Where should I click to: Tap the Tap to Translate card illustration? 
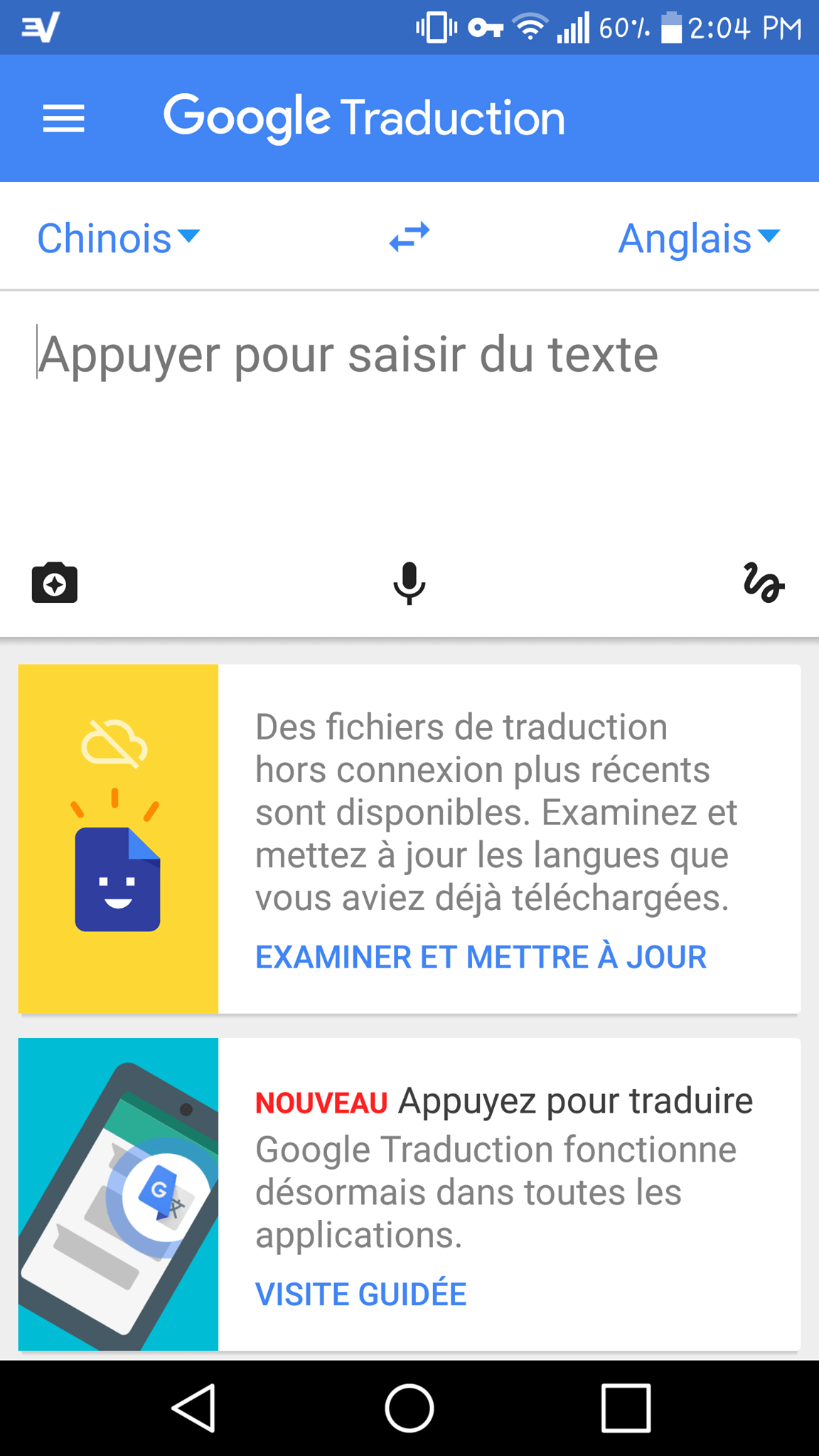tap(117, 1196)
